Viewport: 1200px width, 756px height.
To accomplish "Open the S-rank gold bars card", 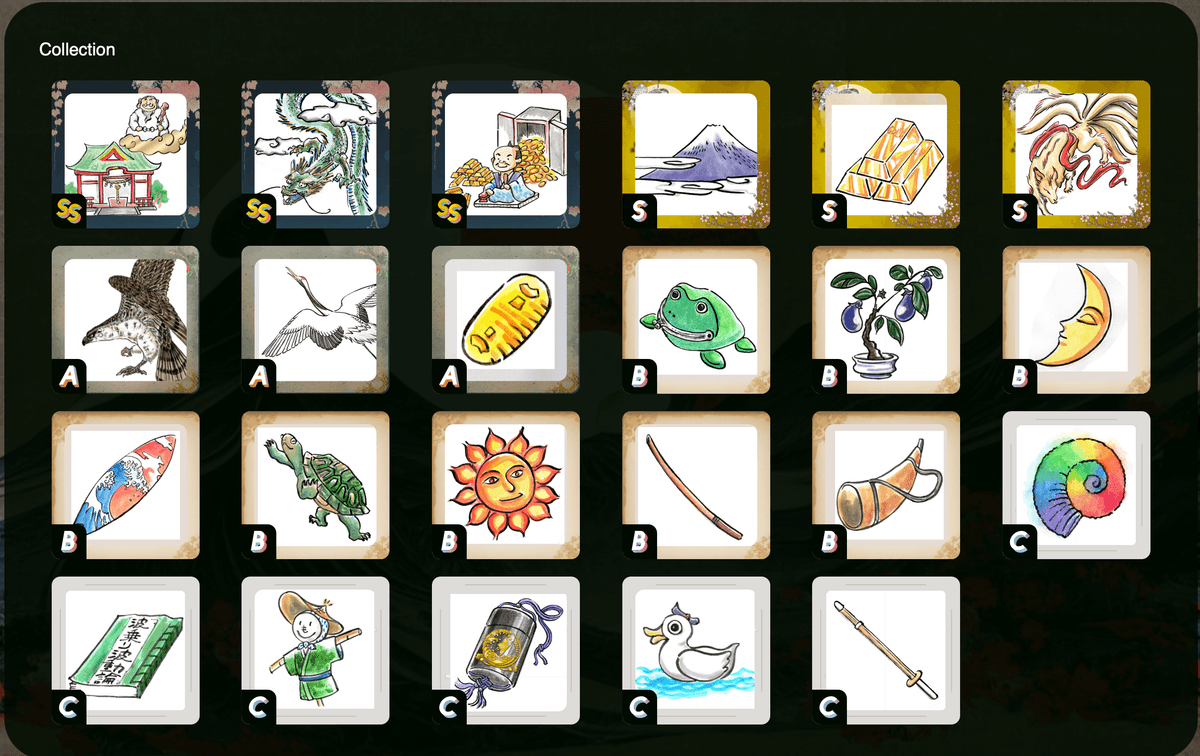I will [886, 154].
